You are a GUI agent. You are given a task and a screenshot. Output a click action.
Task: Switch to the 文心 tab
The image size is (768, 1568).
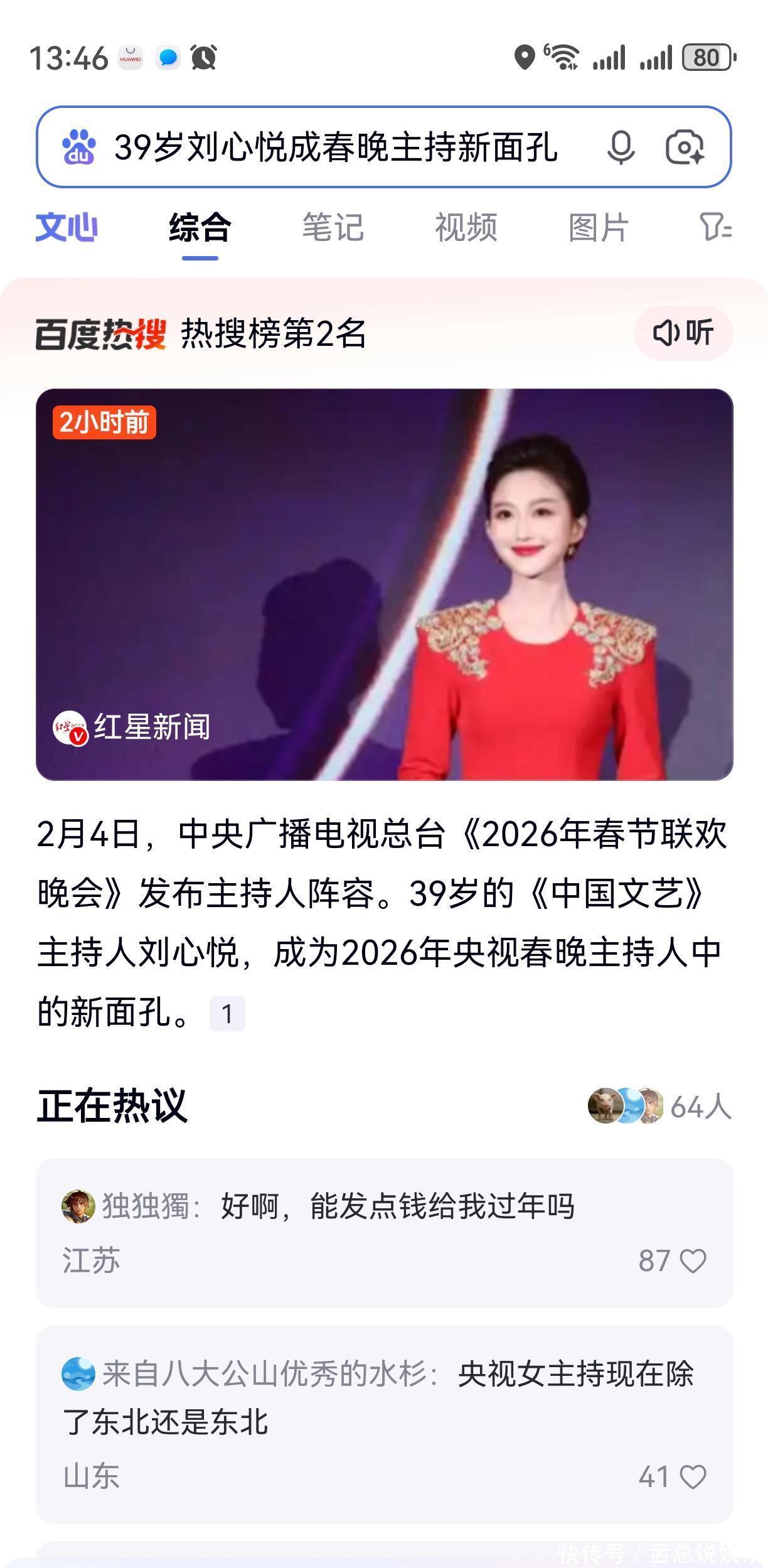click(67, 227)
